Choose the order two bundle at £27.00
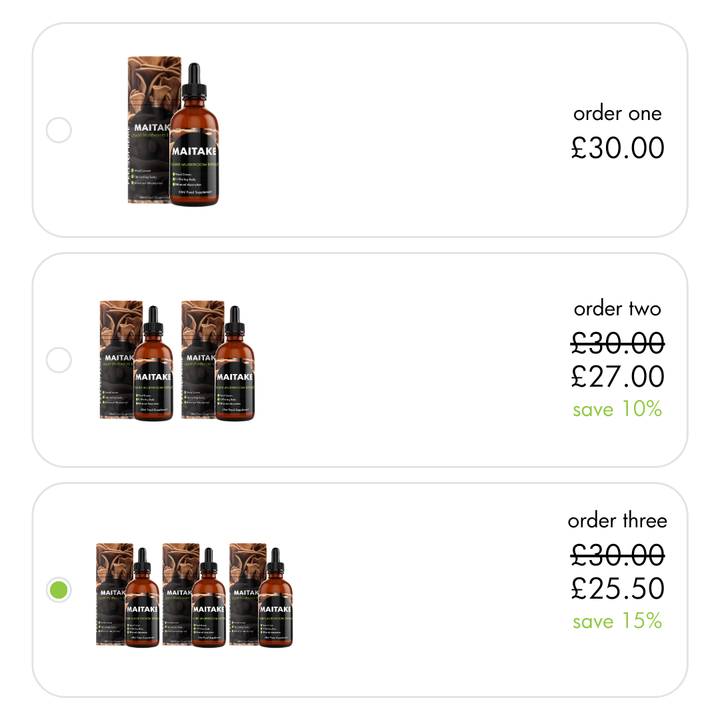The width and height of the screenshot is (720, 720). (x=59, y=360)
